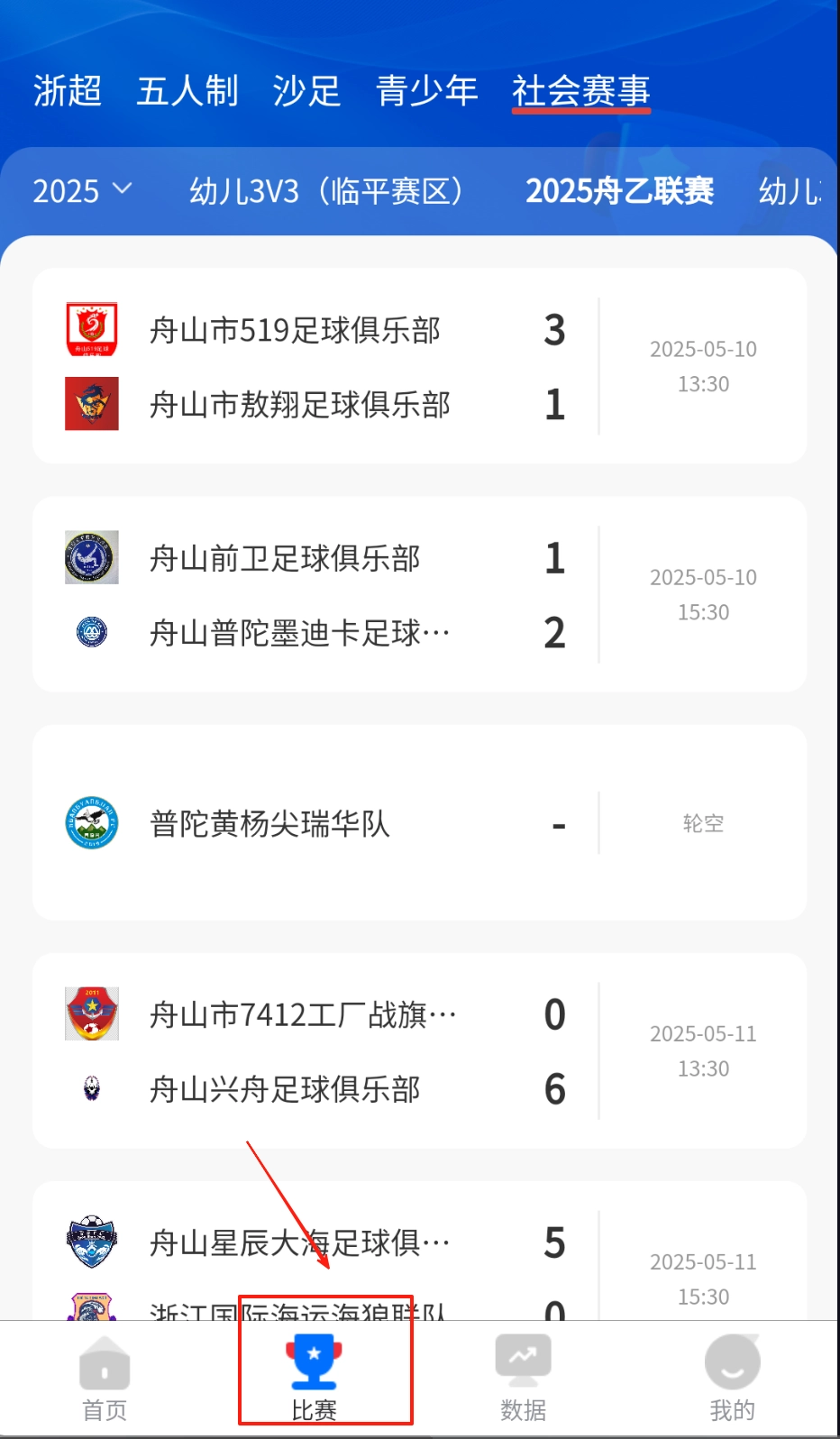Switch to the 青少年 tab
Viewport: 840px width, 1439px height.
click(x=426, y=91)
